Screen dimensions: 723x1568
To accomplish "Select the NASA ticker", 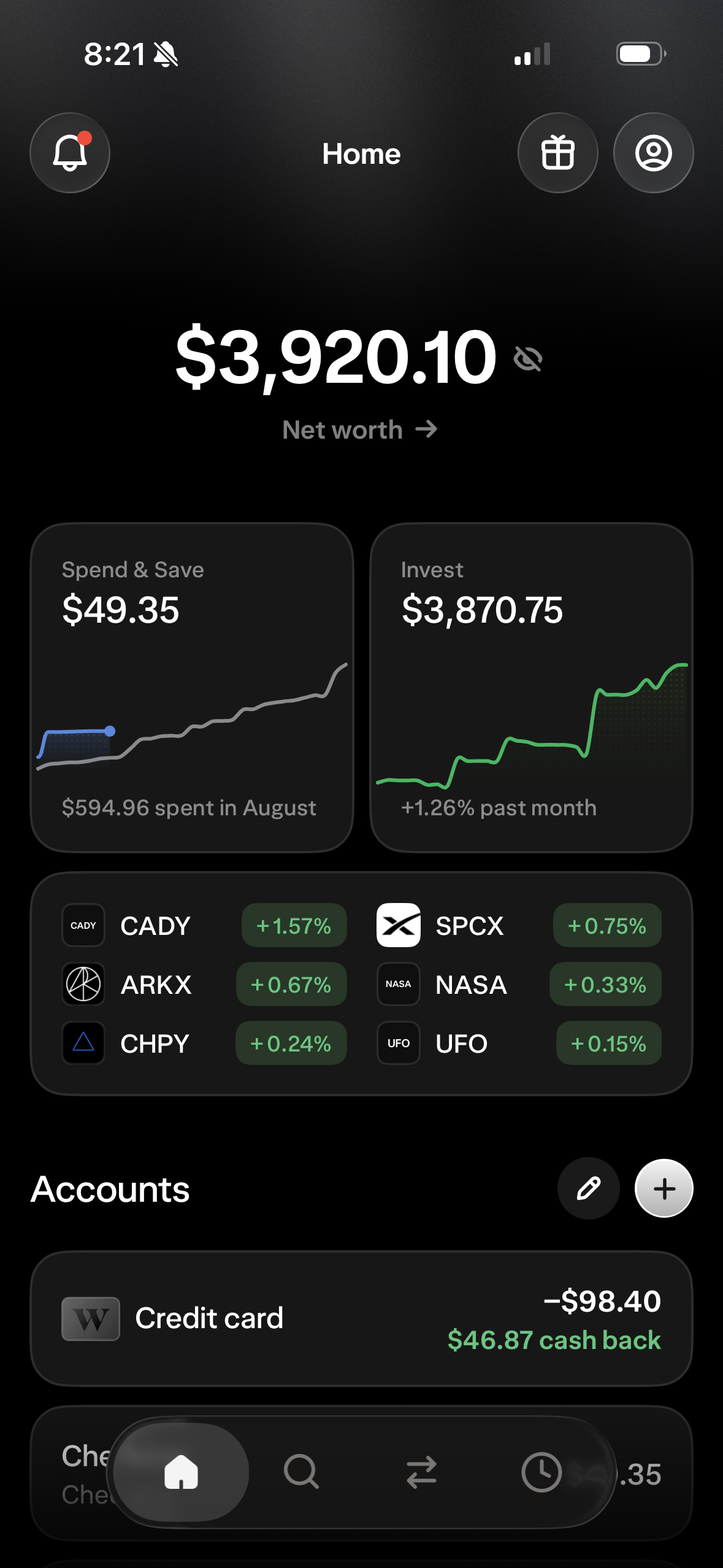I will coord(519,984).
